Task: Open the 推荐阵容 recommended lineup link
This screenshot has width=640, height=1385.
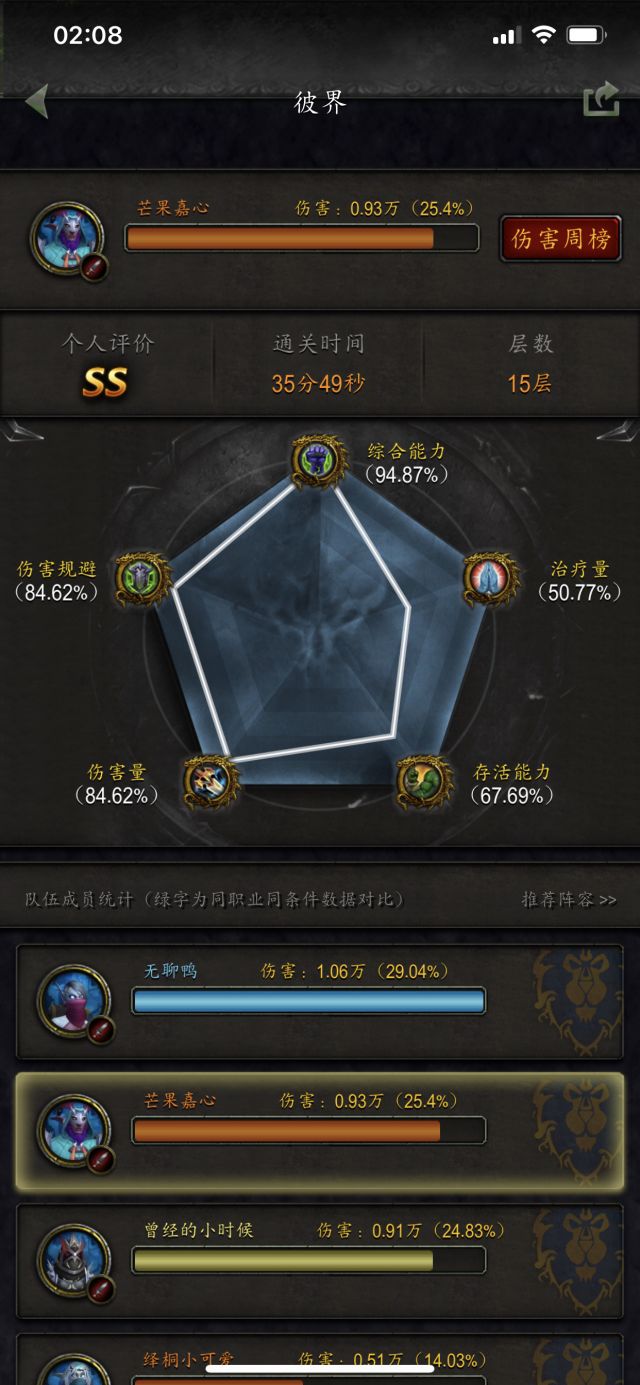Action: click(x=568, y=900)
